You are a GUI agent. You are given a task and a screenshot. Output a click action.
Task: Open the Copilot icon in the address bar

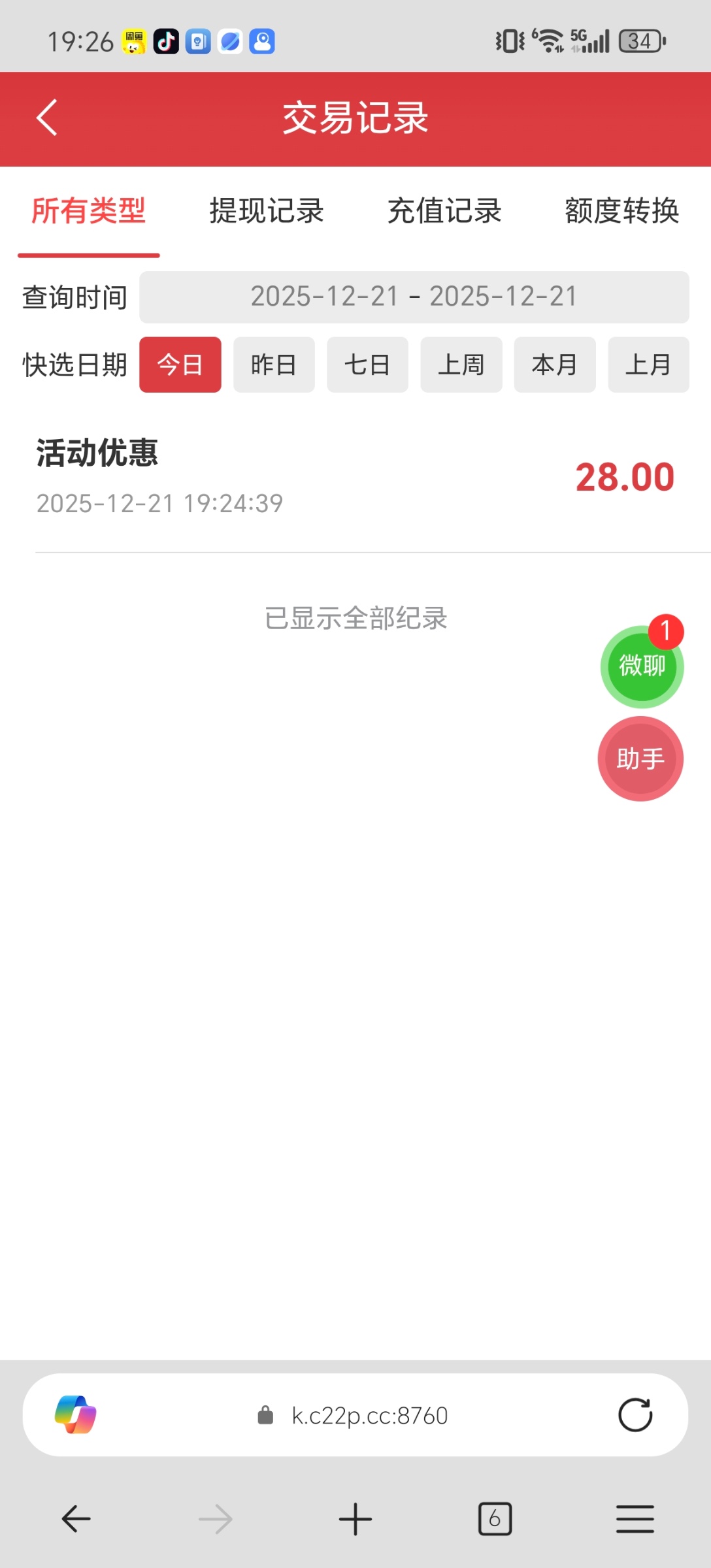pos(76,1415)
